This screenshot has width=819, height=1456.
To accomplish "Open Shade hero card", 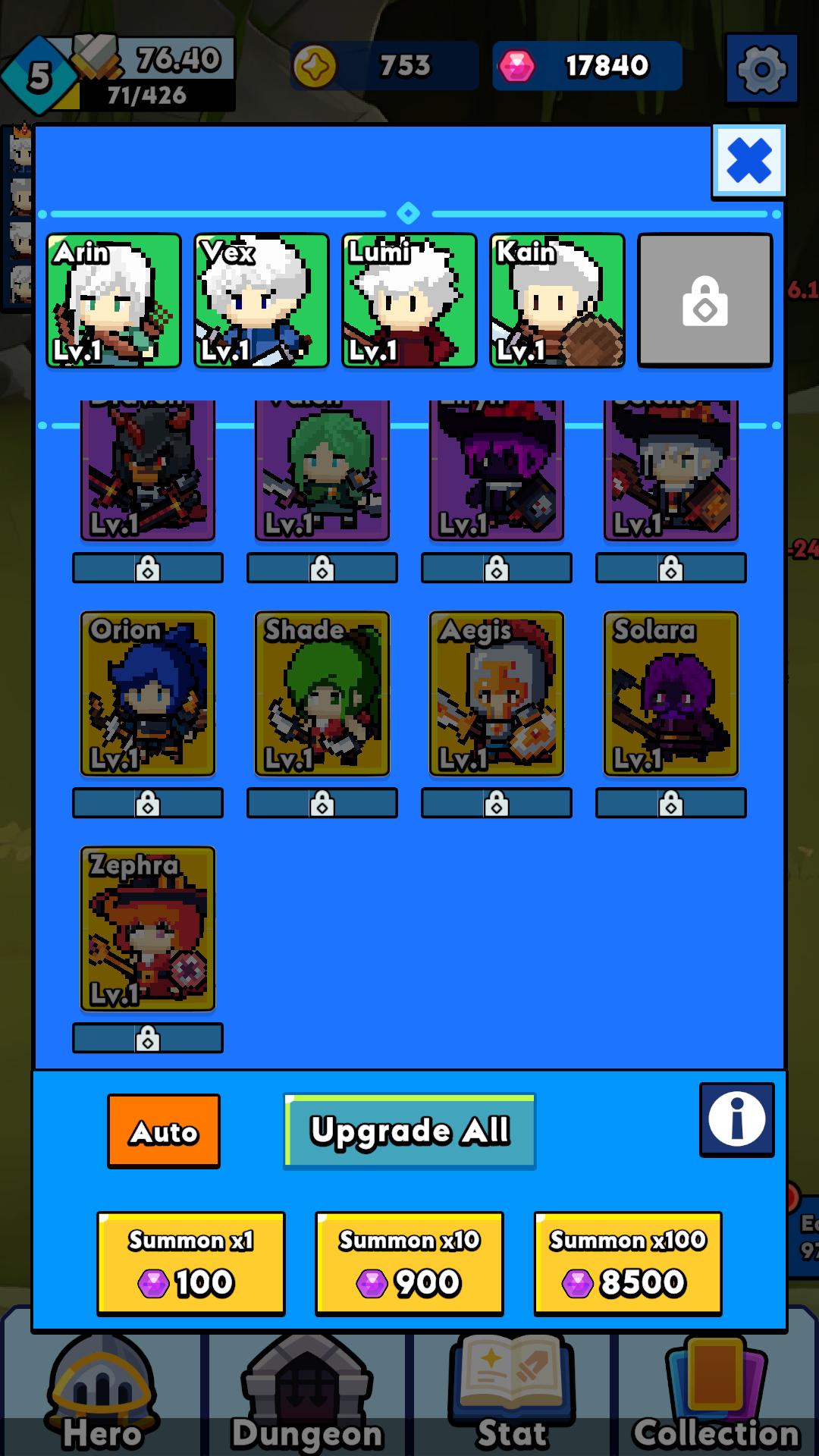I will click(x=322, y=694).
